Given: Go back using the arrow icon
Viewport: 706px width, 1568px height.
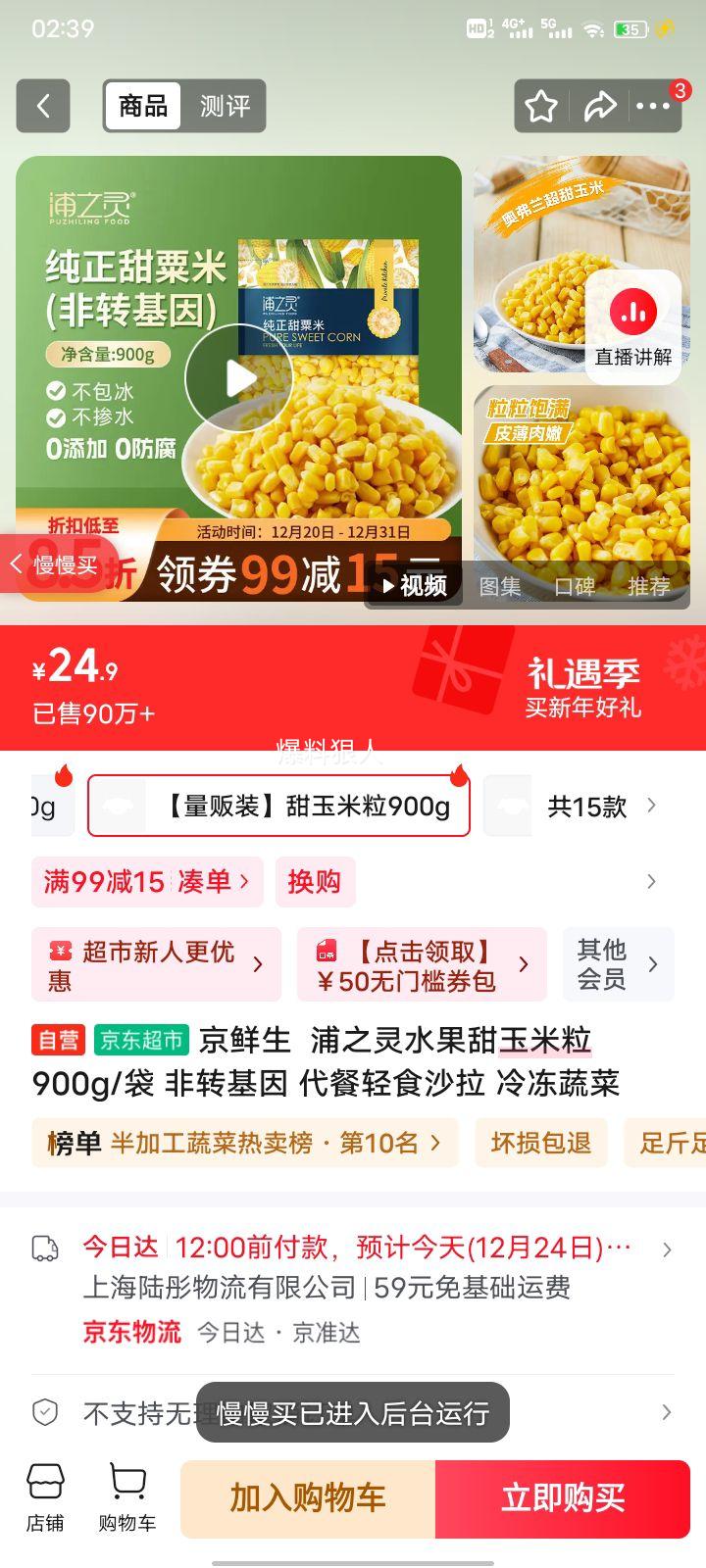Looking at the screenshot, I should click(43, 106).
